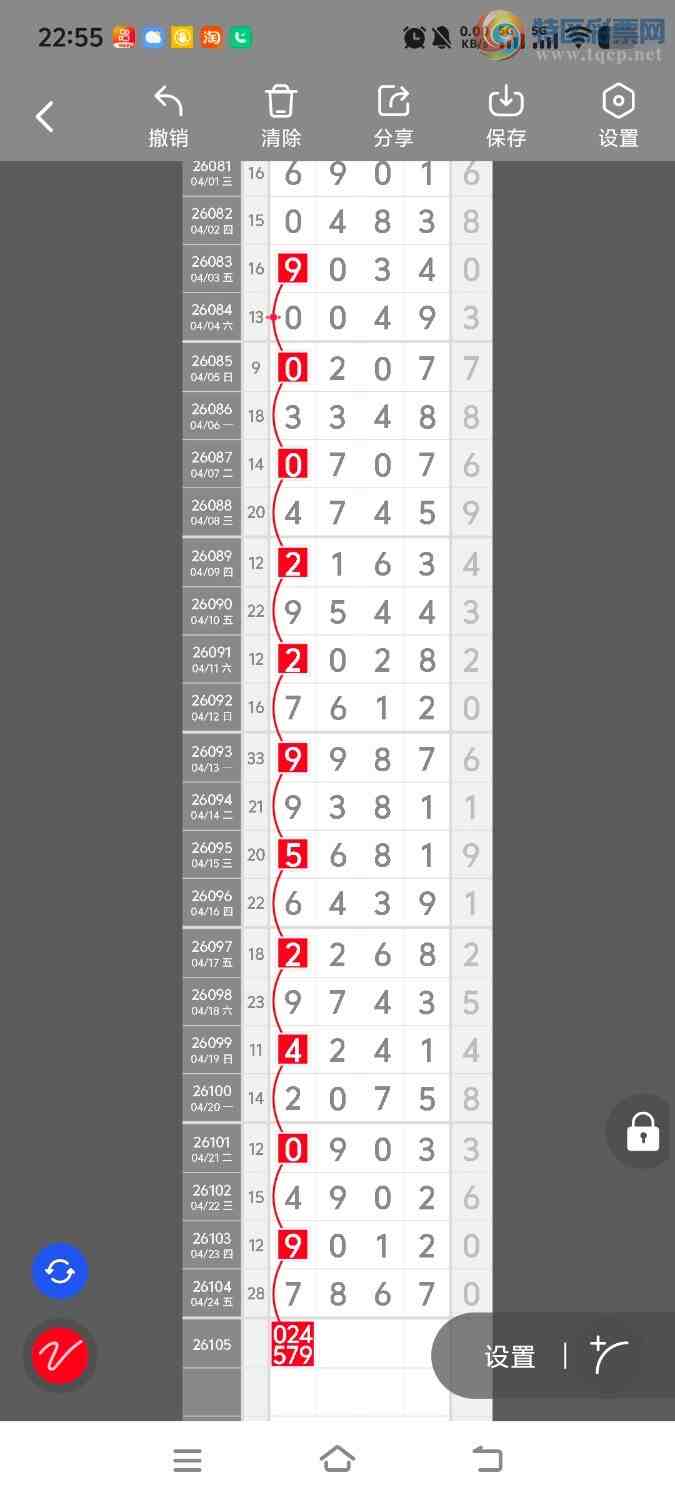
Task: Open settings in the bottom floating panel
Action: point(510,1356)
